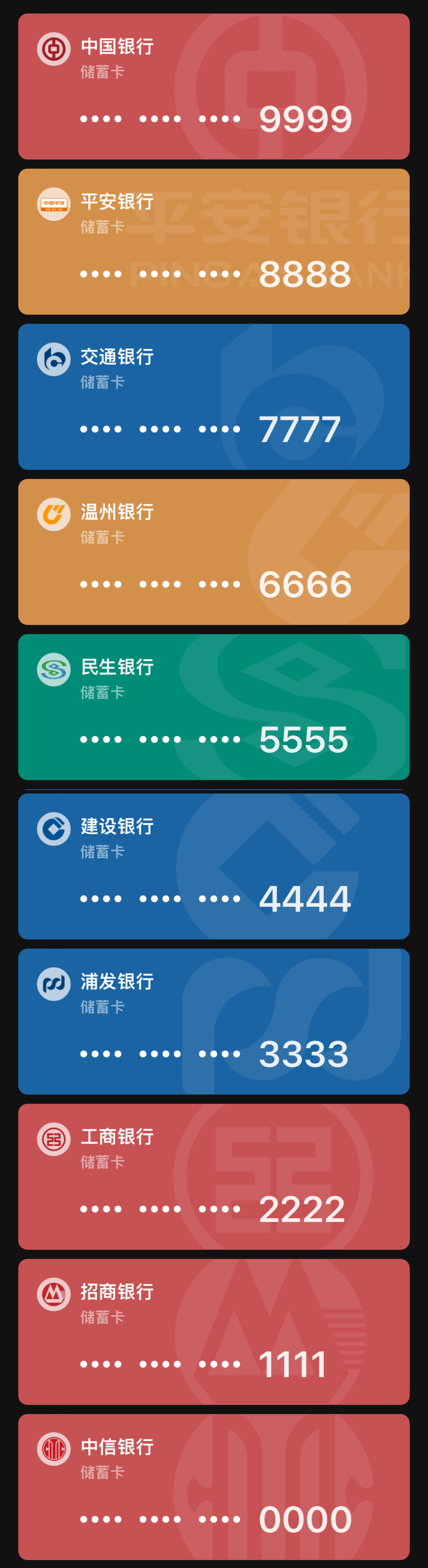Select the 中信银行 card ending 0000
The width and height of the screenshot is (428, 1568).
click(x=214, y=1487)
